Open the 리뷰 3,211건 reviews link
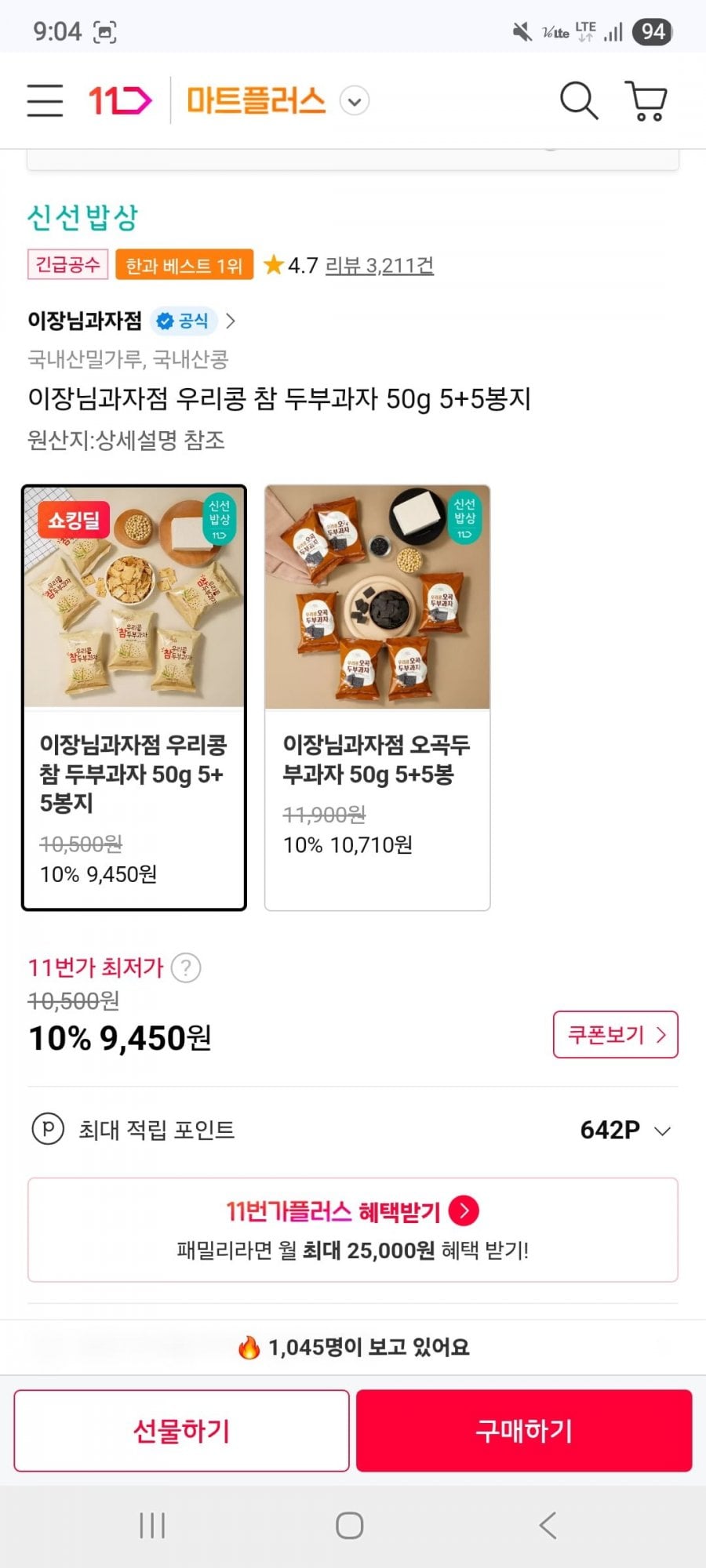706x1568 pixels. [x=379, y=266]
